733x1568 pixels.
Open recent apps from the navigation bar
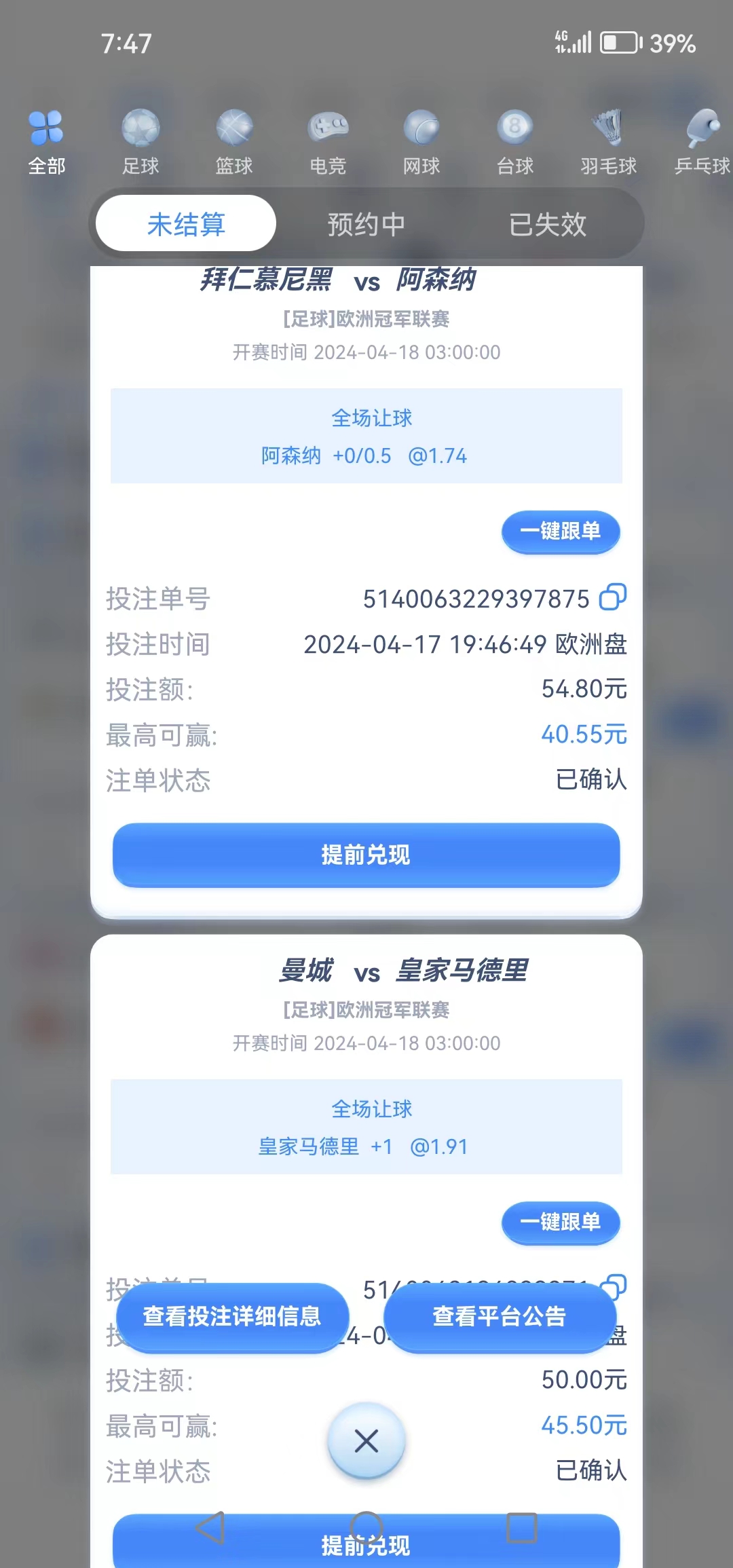(x=522, y=1528)
